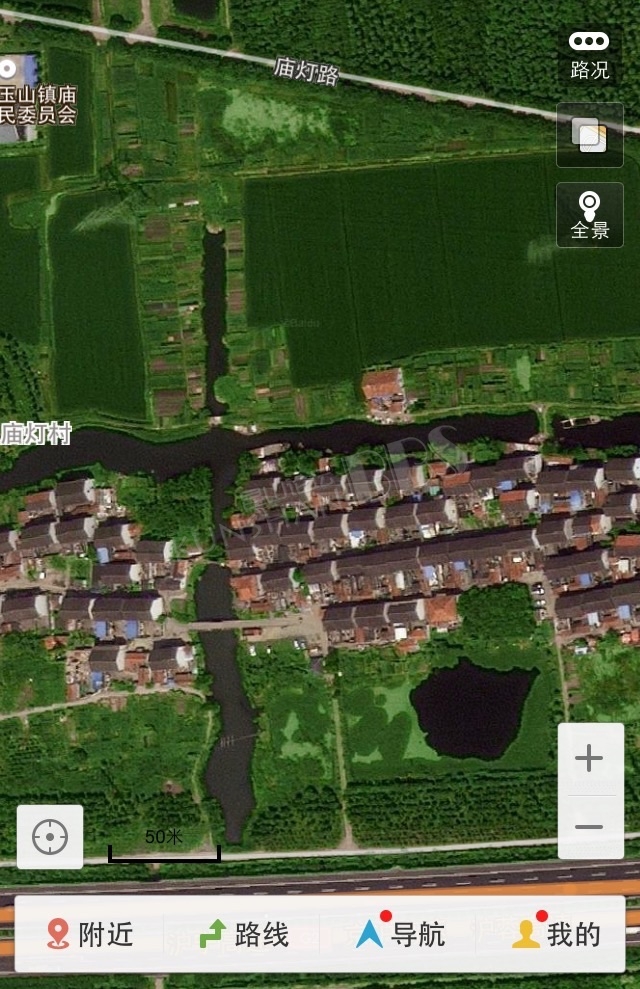Go to the 导航 navigation tab

point(400,934)
